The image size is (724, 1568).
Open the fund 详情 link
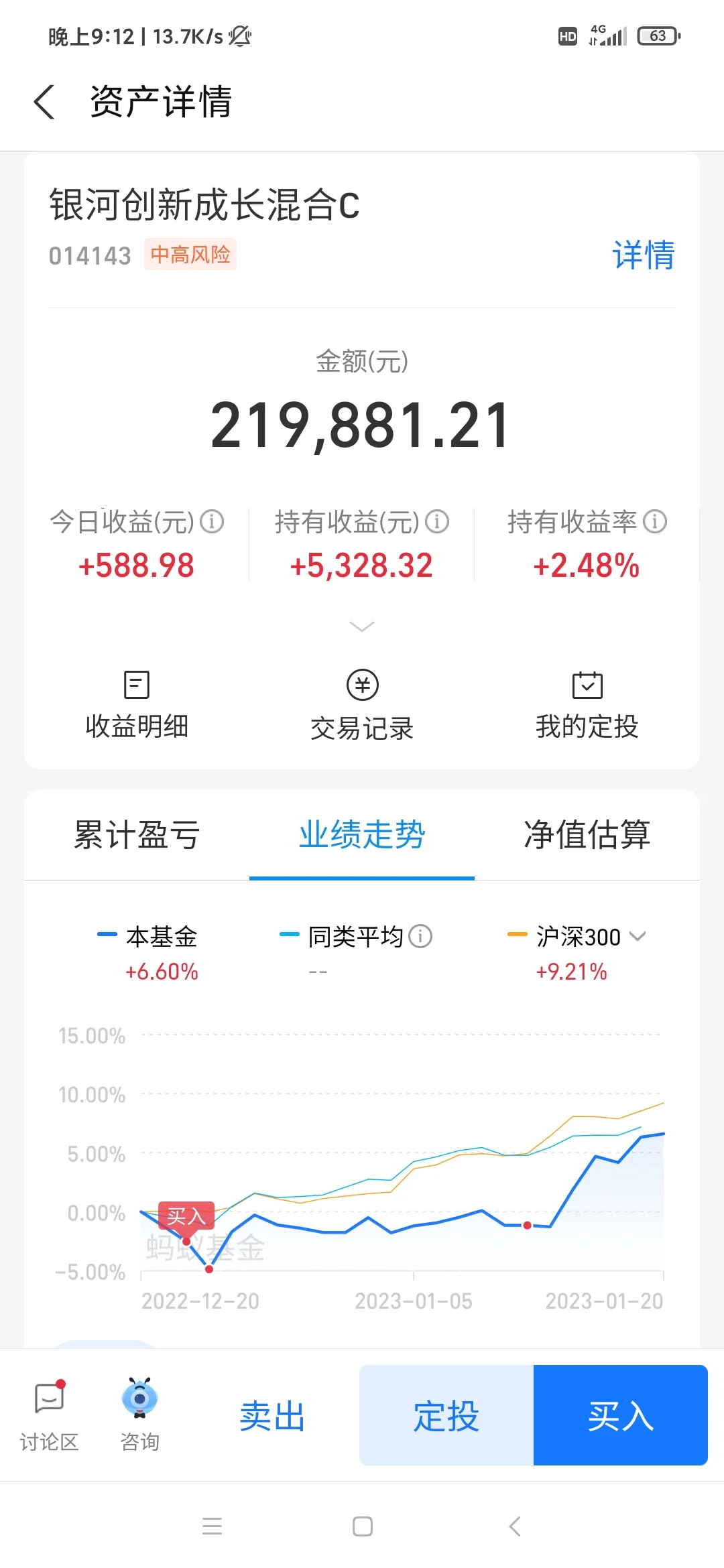[644, 255]
